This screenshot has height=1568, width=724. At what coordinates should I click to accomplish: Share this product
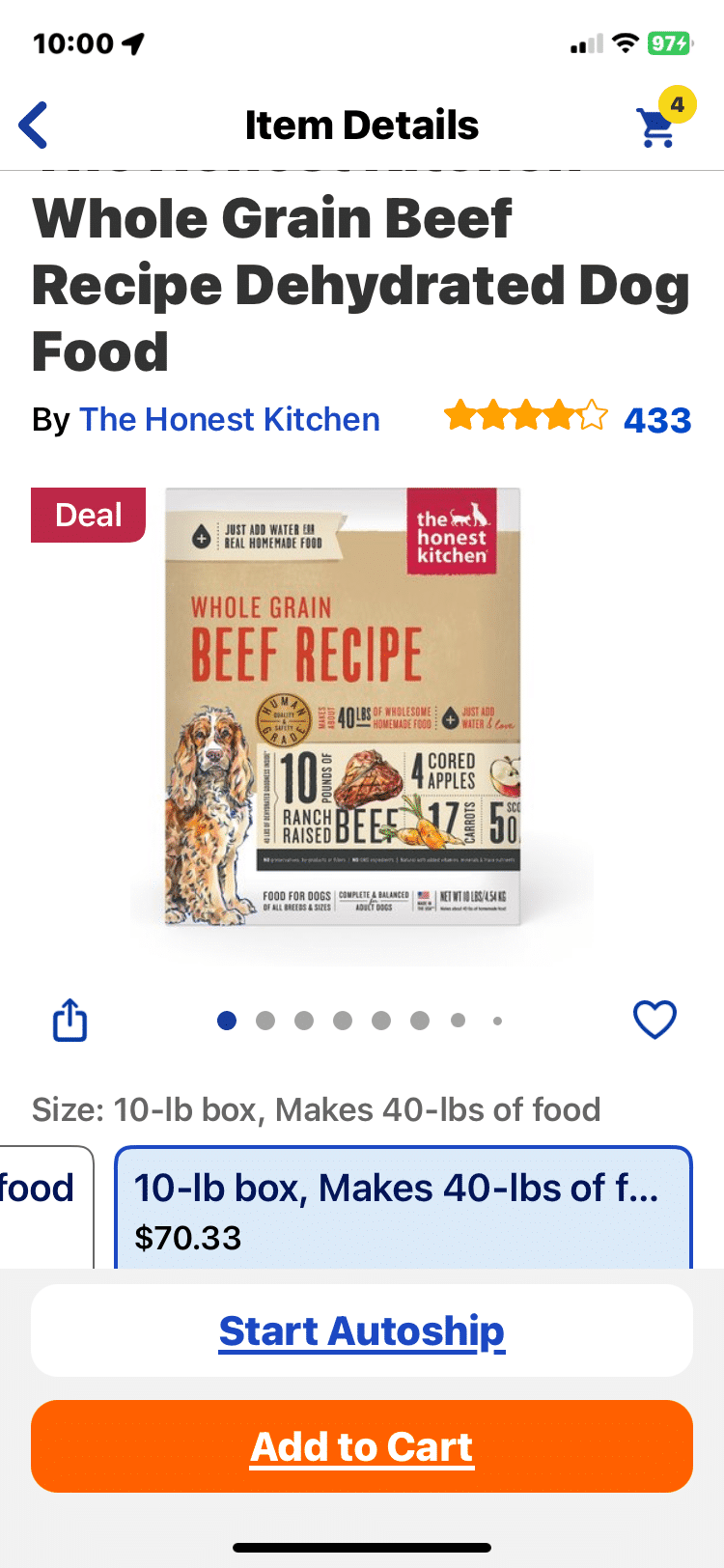[70, 1021]
